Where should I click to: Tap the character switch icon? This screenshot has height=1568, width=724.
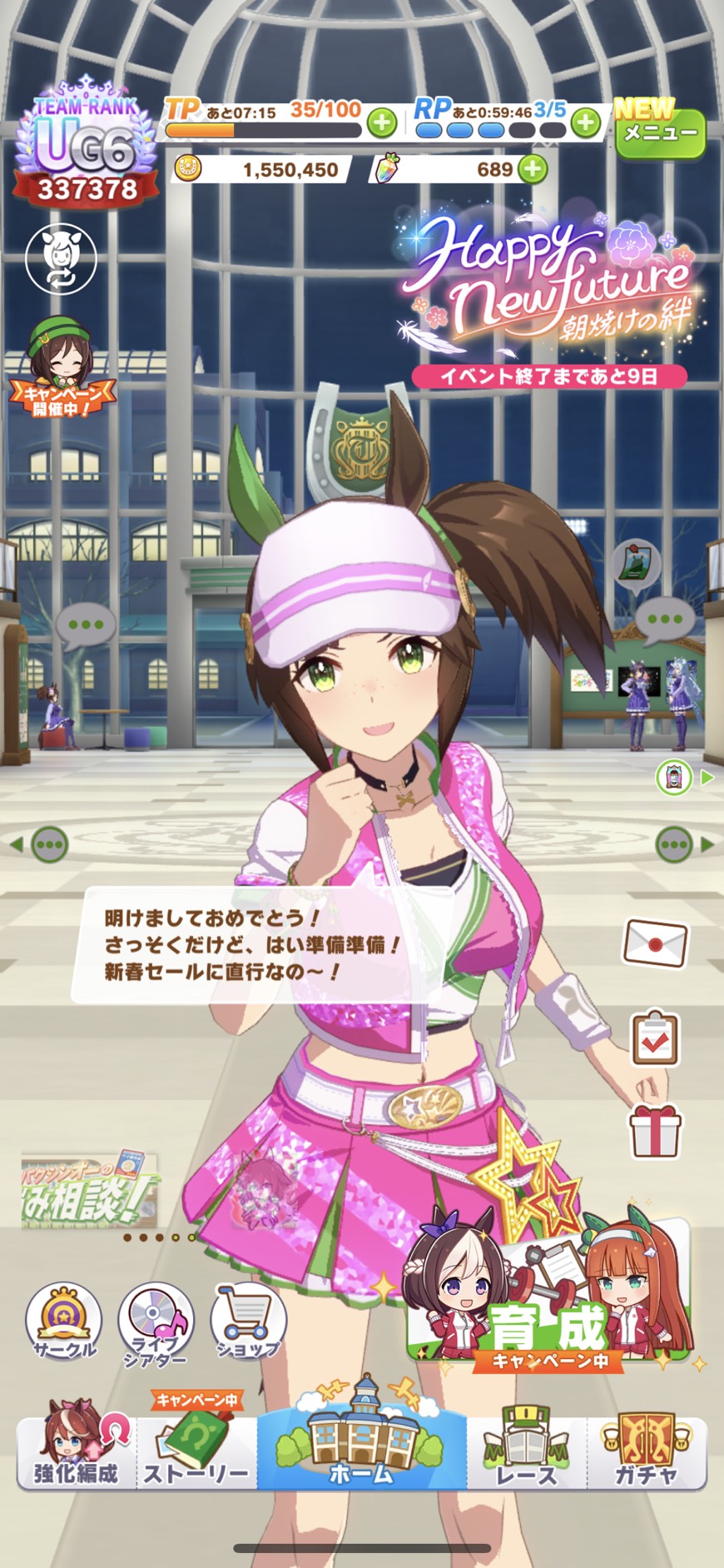61,258
